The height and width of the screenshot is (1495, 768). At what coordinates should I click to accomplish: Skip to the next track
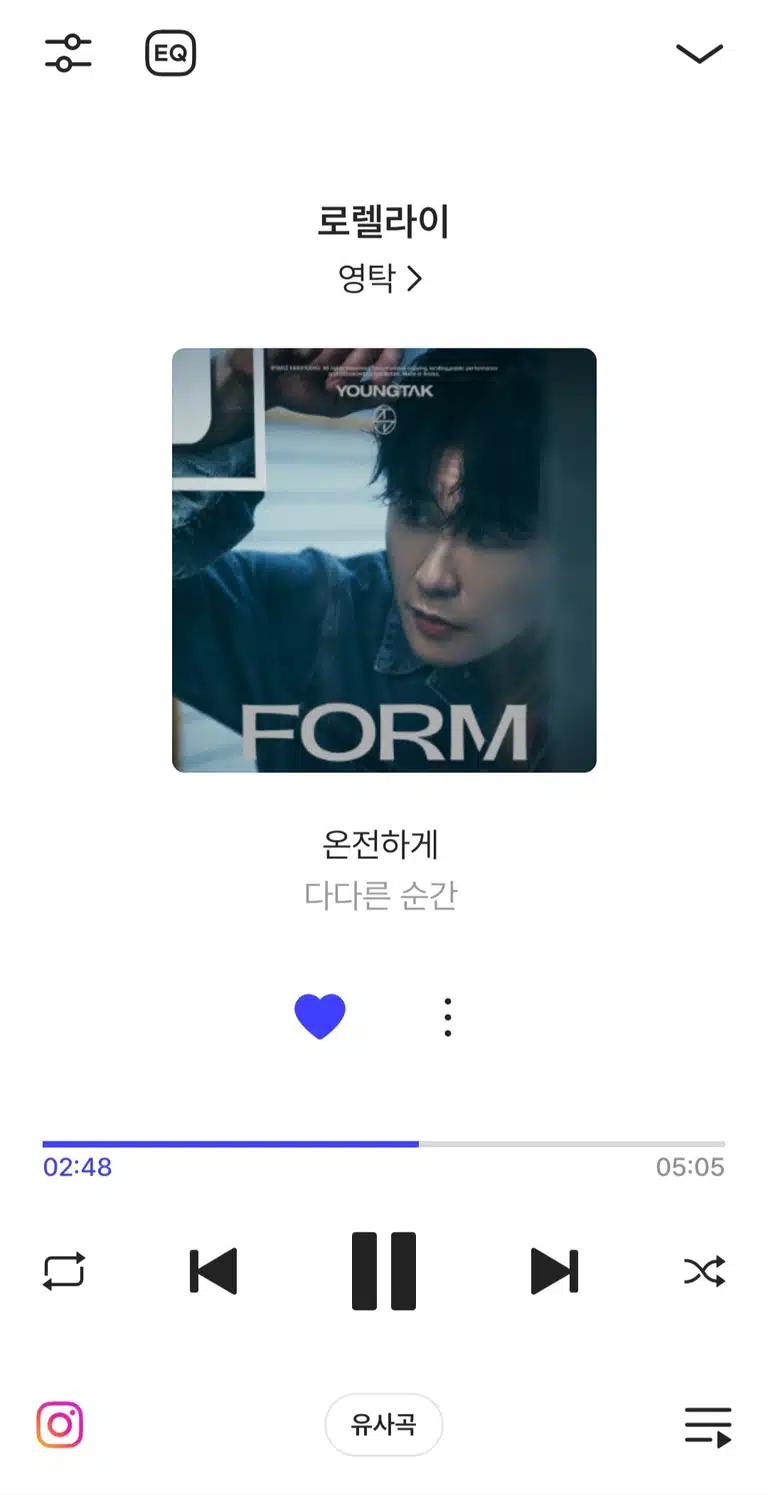pyautogui.click(x=554, y=1272)
